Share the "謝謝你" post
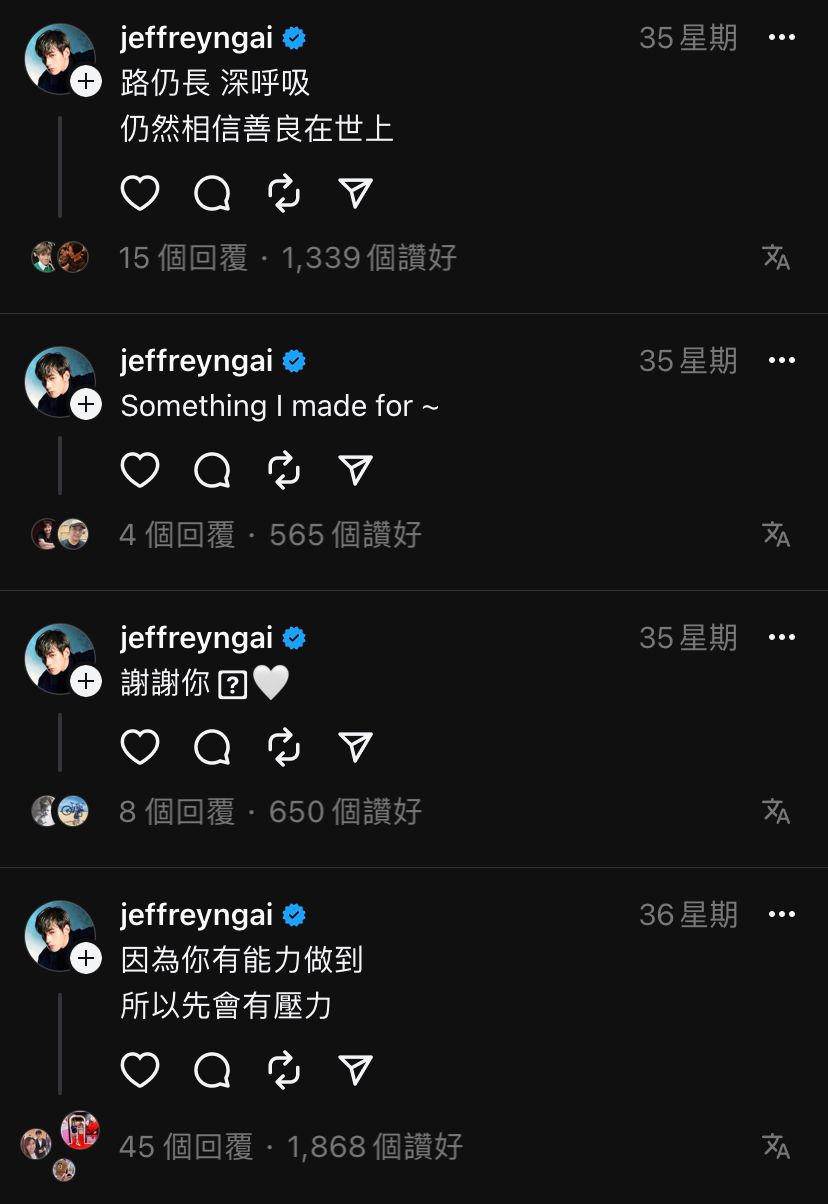This screenshot has height=1204, width=828. (356, 747)
